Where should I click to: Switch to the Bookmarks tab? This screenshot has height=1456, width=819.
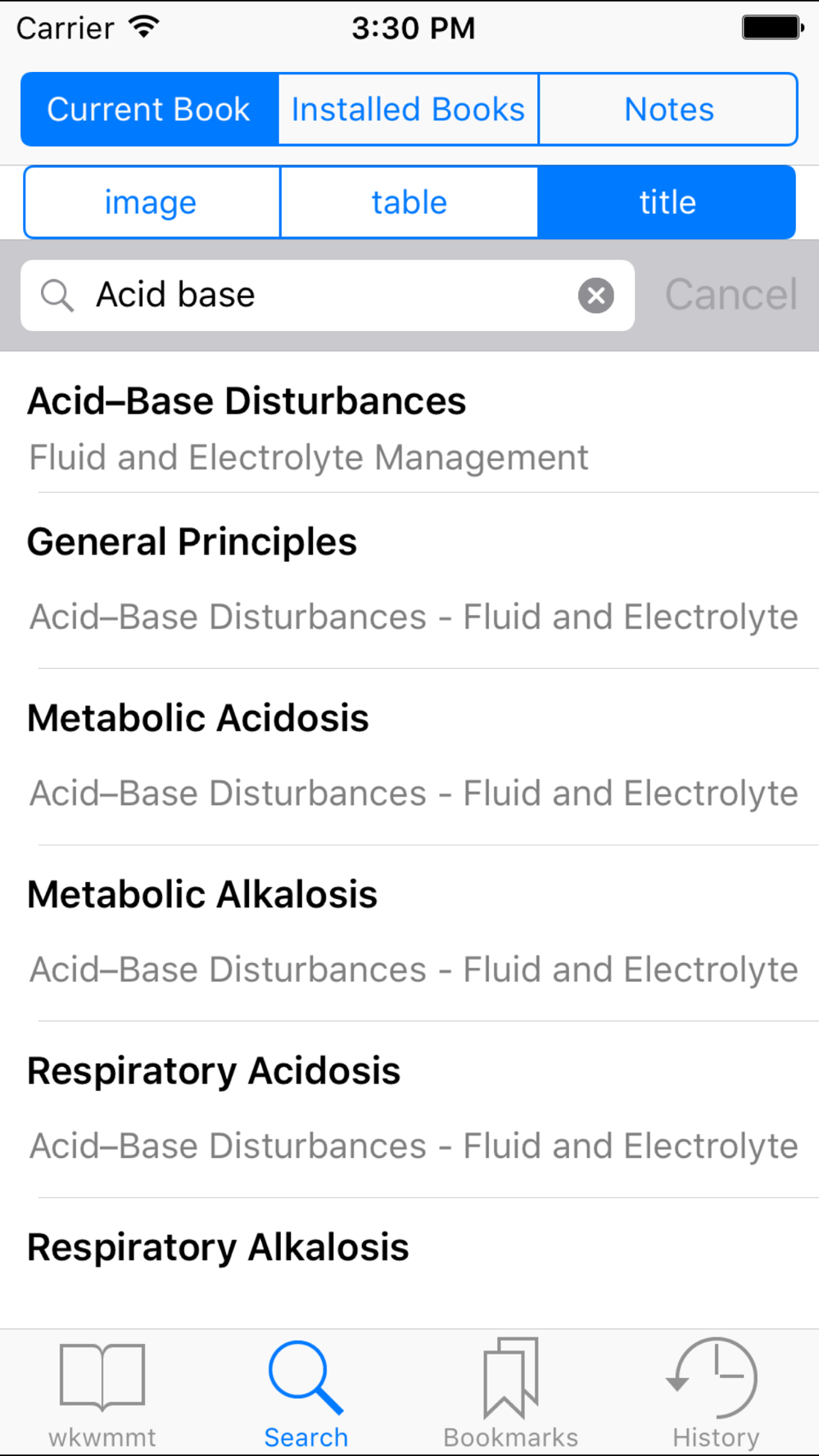pos(511,1392)
